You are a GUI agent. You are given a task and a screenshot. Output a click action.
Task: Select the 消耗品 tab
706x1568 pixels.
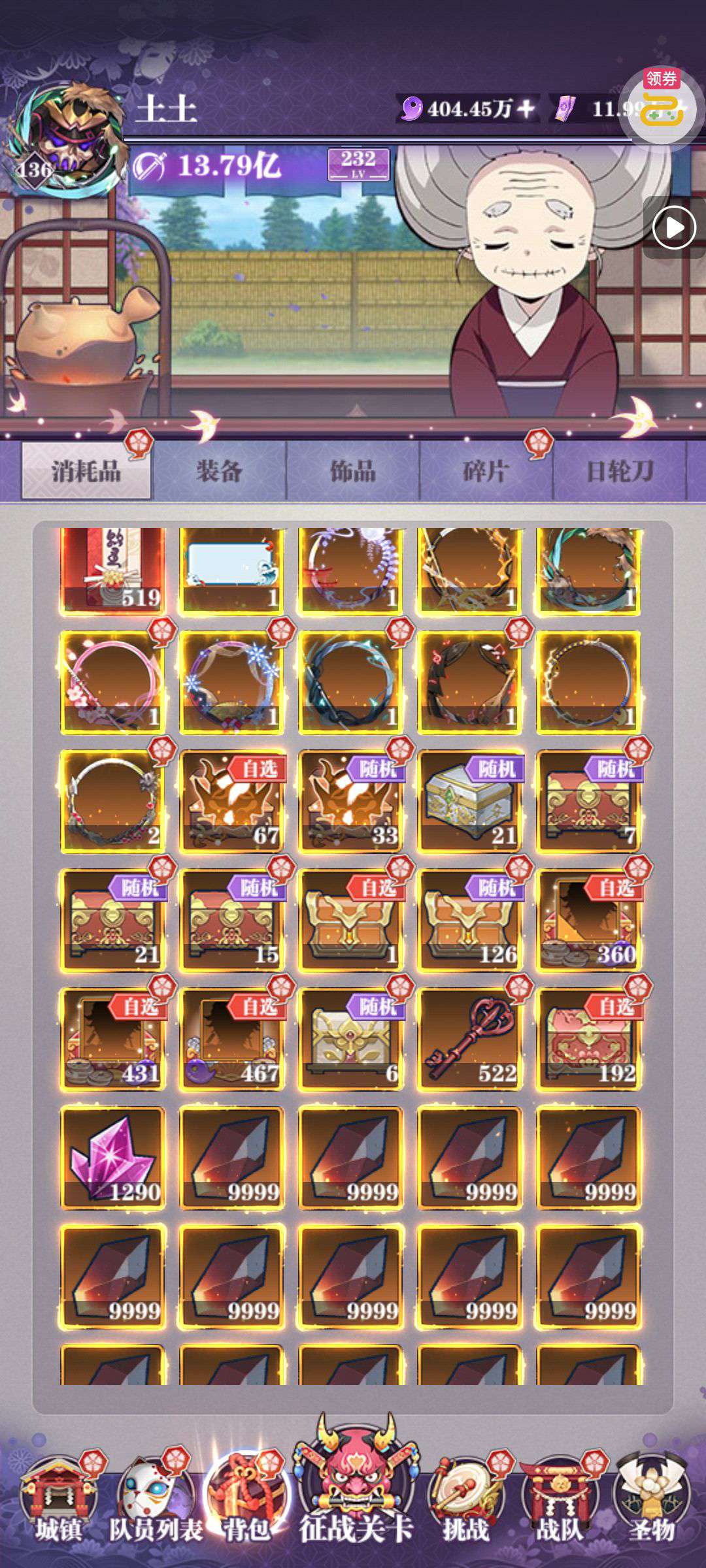pos(86,470)
